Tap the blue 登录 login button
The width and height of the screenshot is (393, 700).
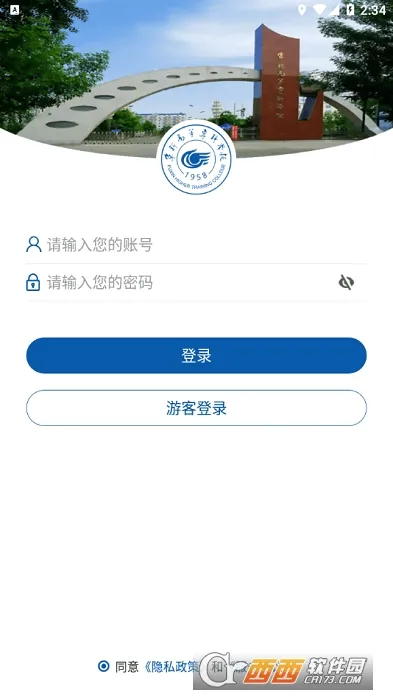[196, 355]
